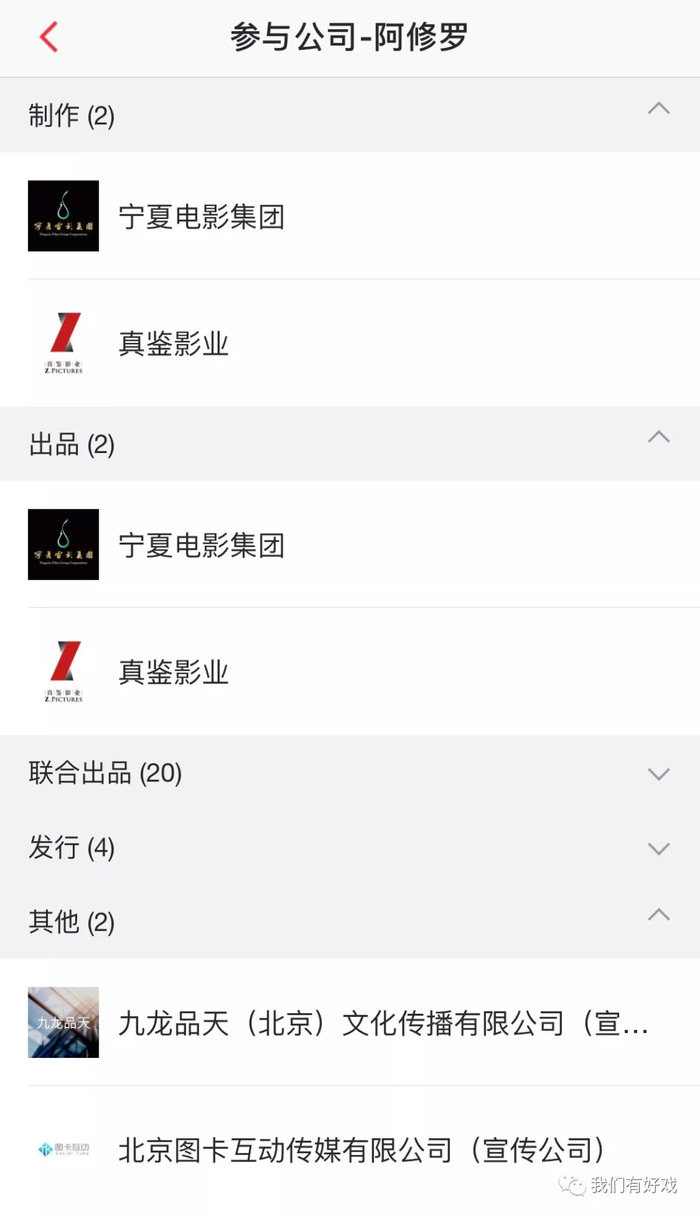
Task: Collapse the 其他 (2) section
Action: pyautogui.click(x=658, y=915)
